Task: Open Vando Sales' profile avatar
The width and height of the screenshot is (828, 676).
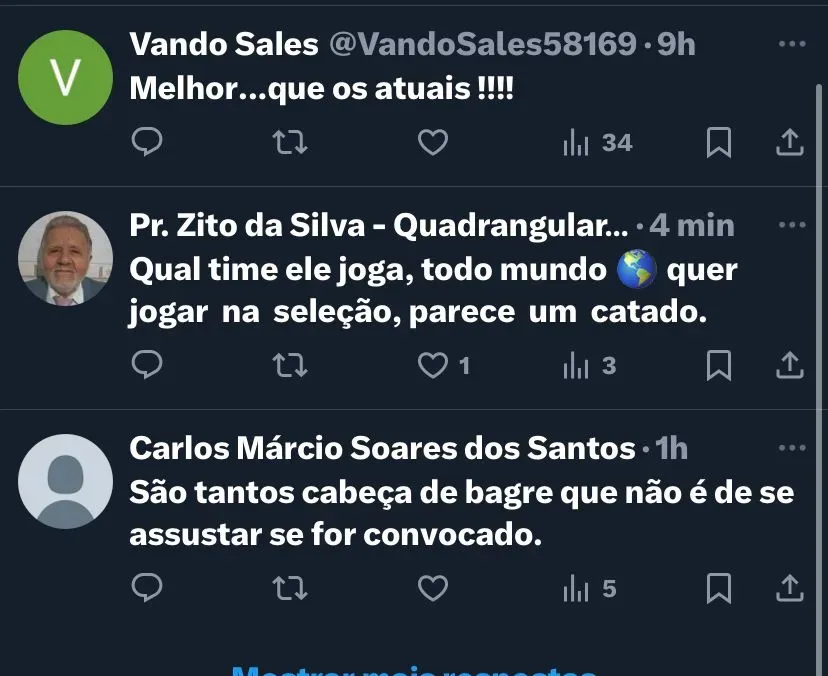Action: coord(66,77)
